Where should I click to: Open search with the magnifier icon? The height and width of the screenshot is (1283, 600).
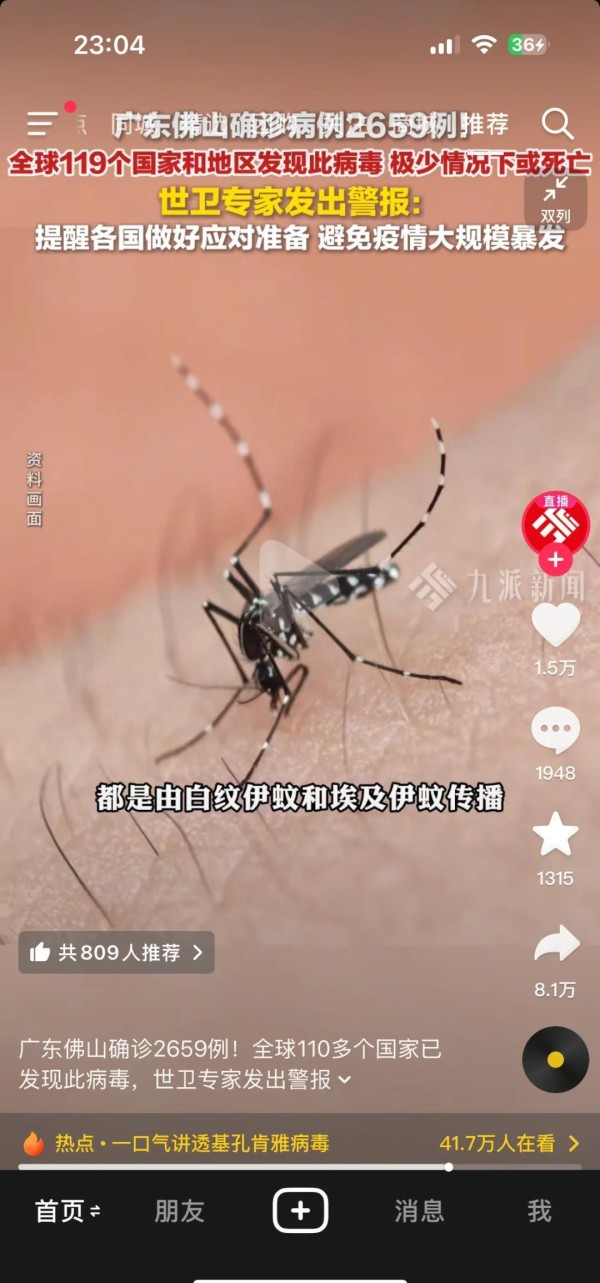pos(557,124)
